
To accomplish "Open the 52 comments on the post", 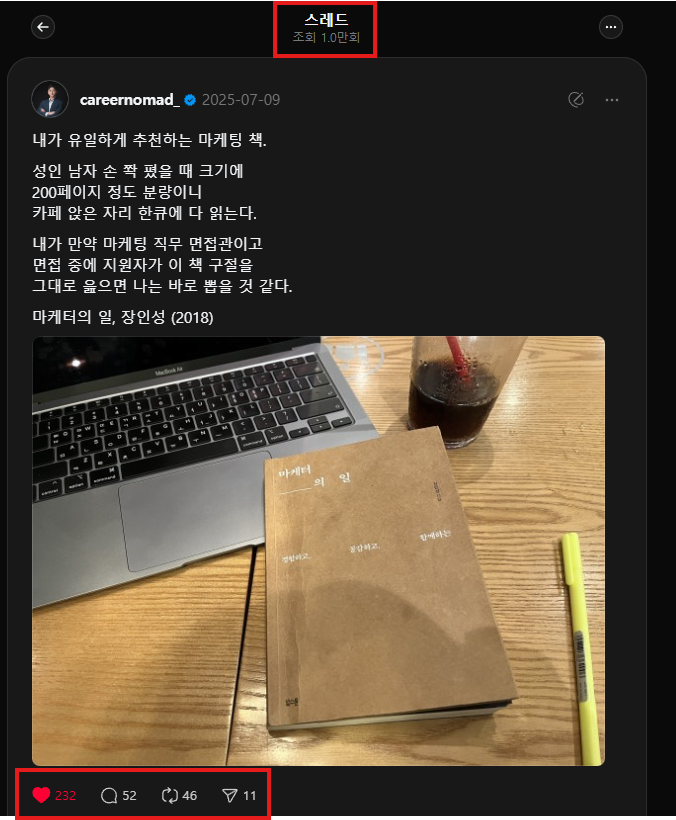I will 110,796.
